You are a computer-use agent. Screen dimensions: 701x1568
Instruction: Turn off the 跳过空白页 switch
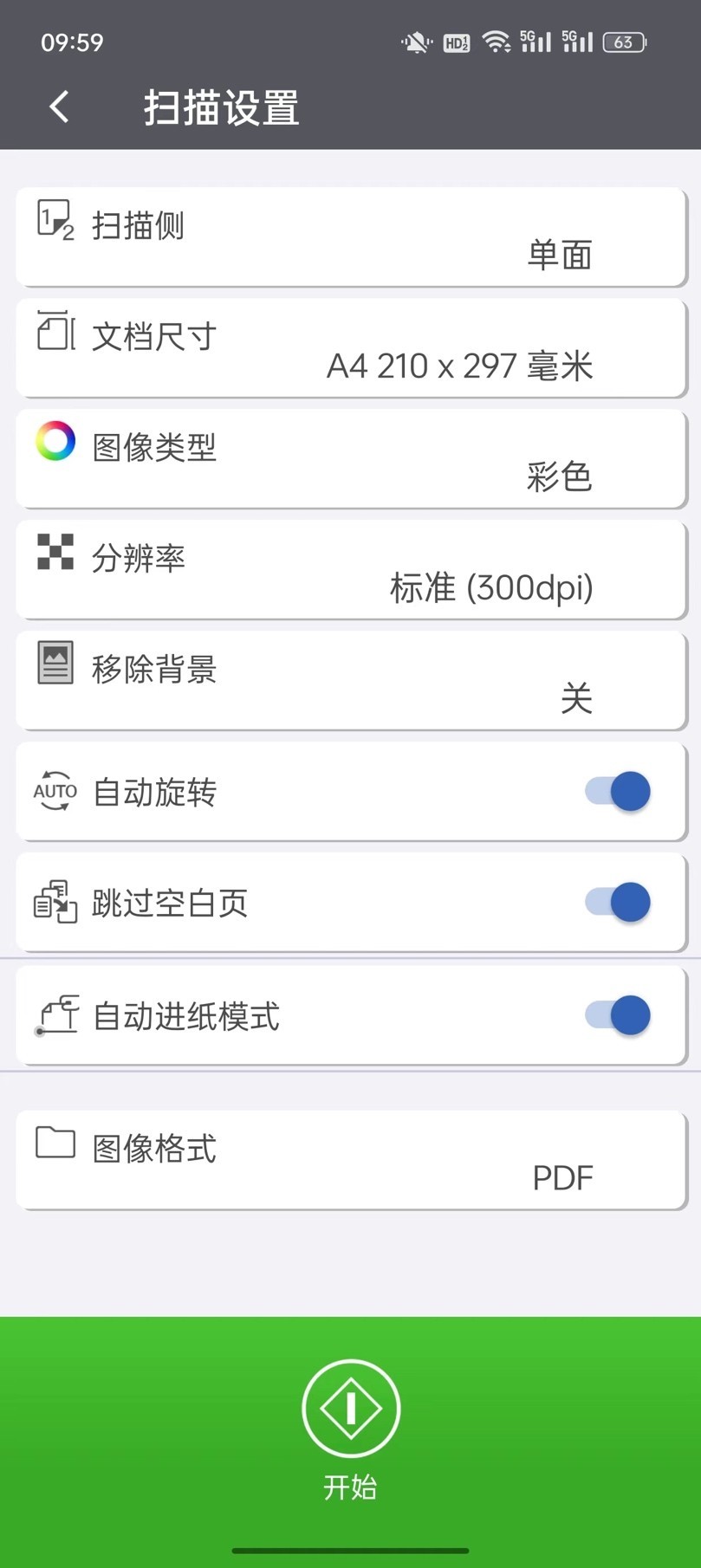[618, 902]
